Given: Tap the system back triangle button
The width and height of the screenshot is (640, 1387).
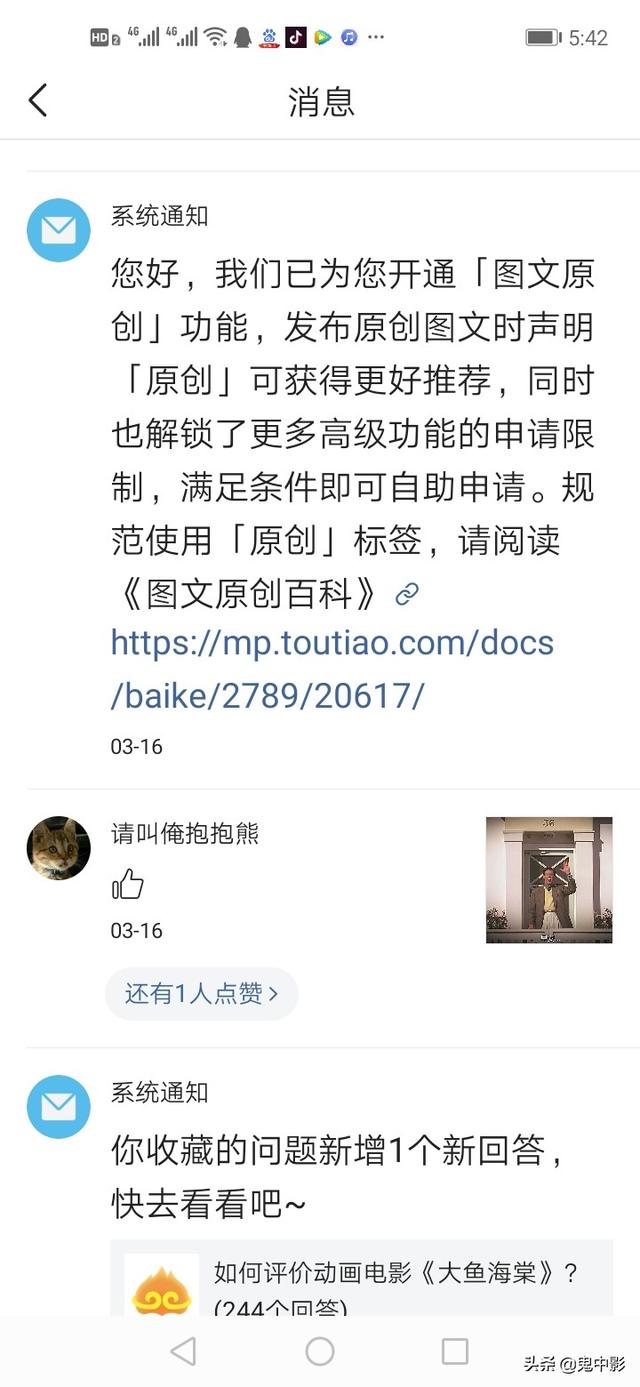Looking at the screenshot, I should pos(183,1352).
